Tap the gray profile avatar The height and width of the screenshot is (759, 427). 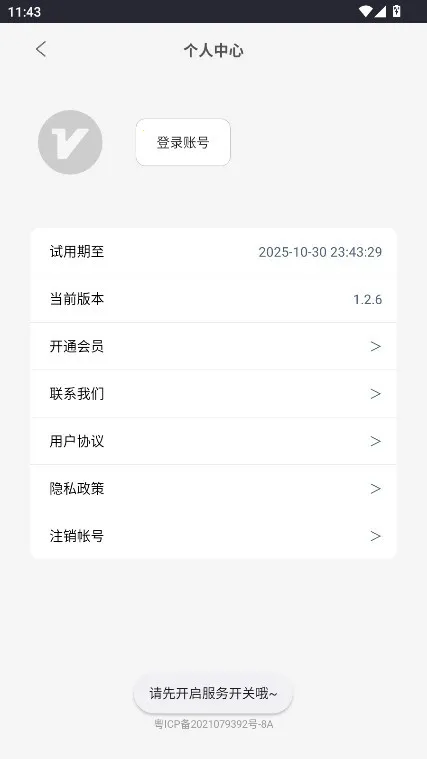pyautogui.click(x=70, y=142)
